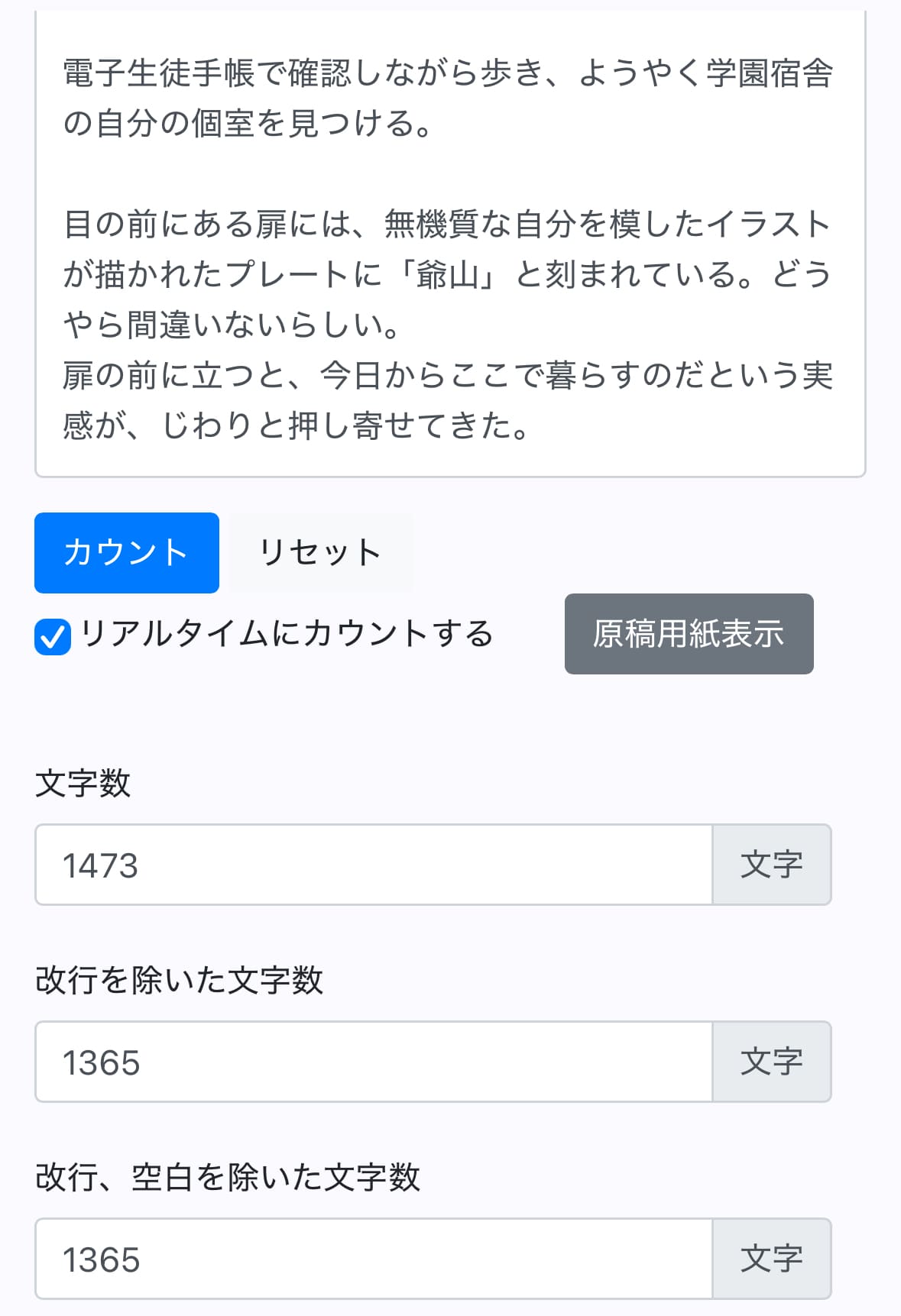Uncheck リアルタイムにカウントする checkbox
This screenshot has width=901, height=1316.
click(x=53, y=637)
